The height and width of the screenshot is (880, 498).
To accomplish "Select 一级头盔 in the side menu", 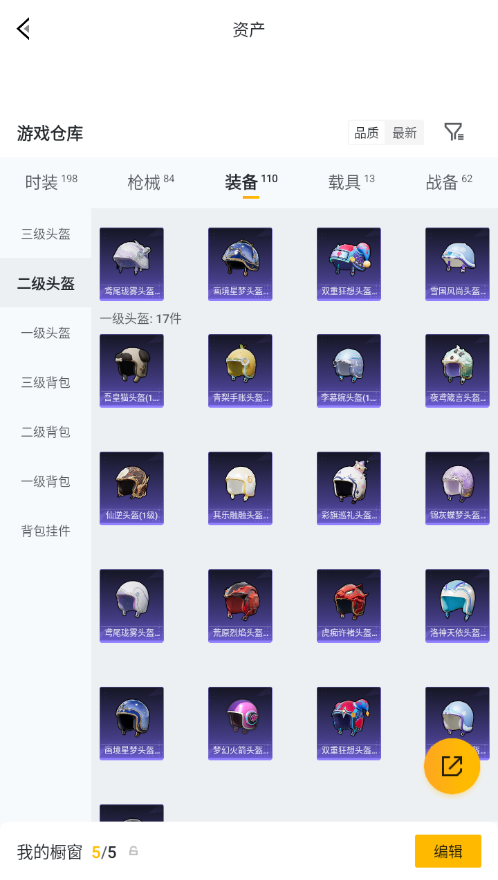I will 45,333.
